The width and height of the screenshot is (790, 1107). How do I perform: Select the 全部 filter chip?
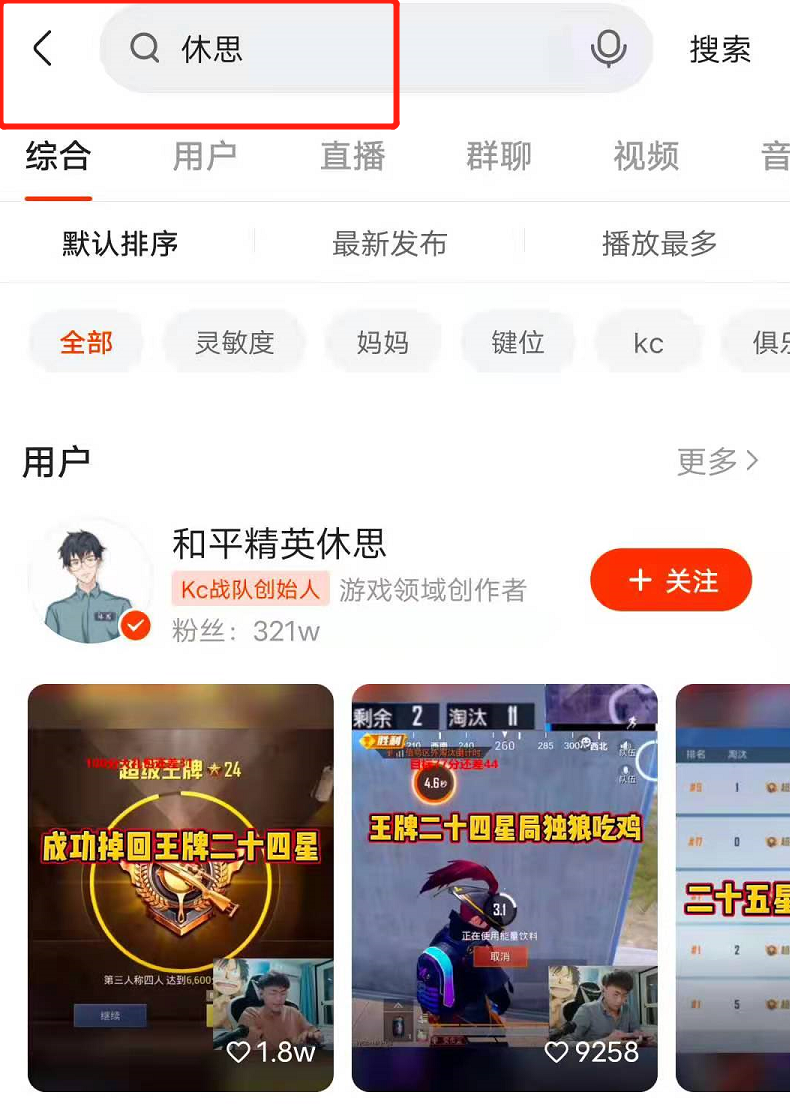pos(86,343)
